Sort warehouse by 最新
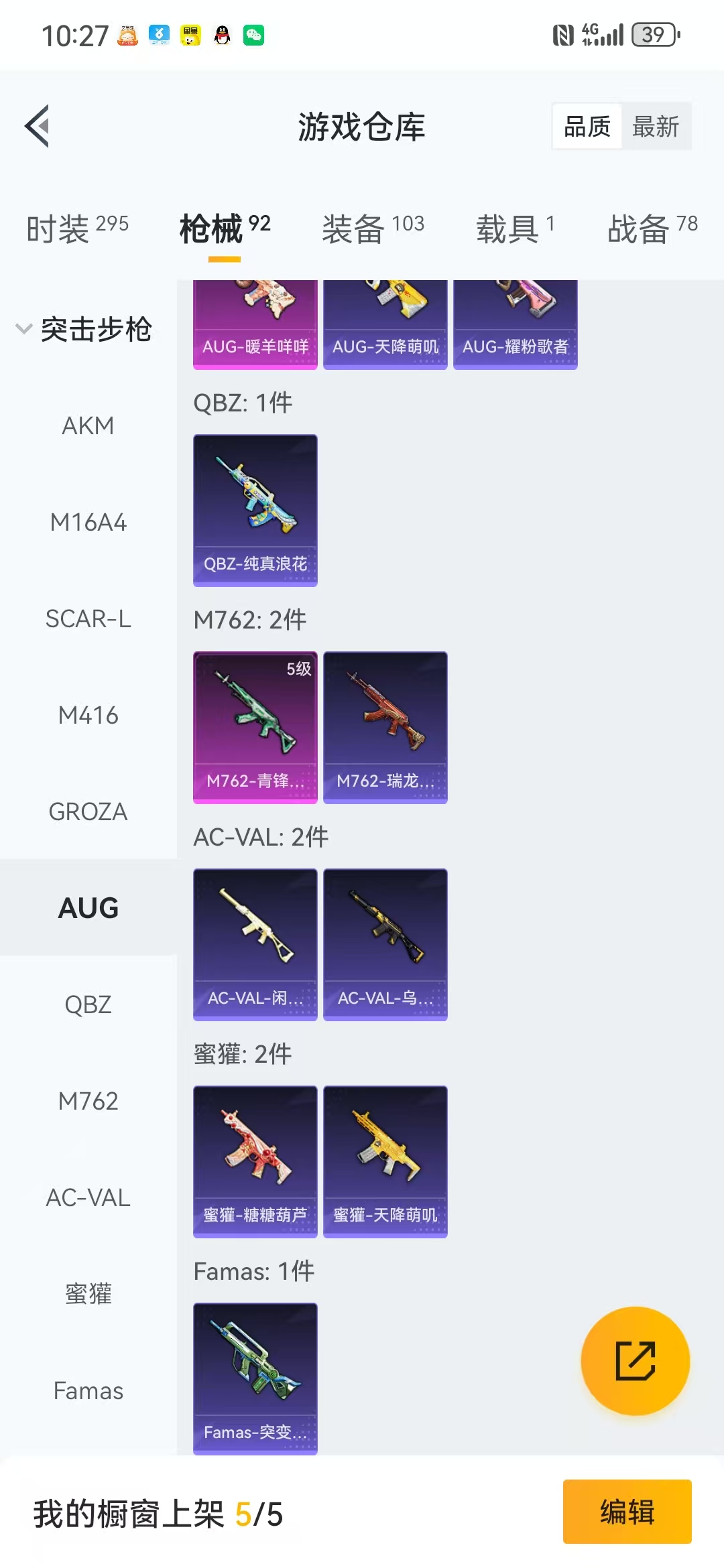This screenshot has width=724, height=1568. pyautogui.click(x=655, y=126)
